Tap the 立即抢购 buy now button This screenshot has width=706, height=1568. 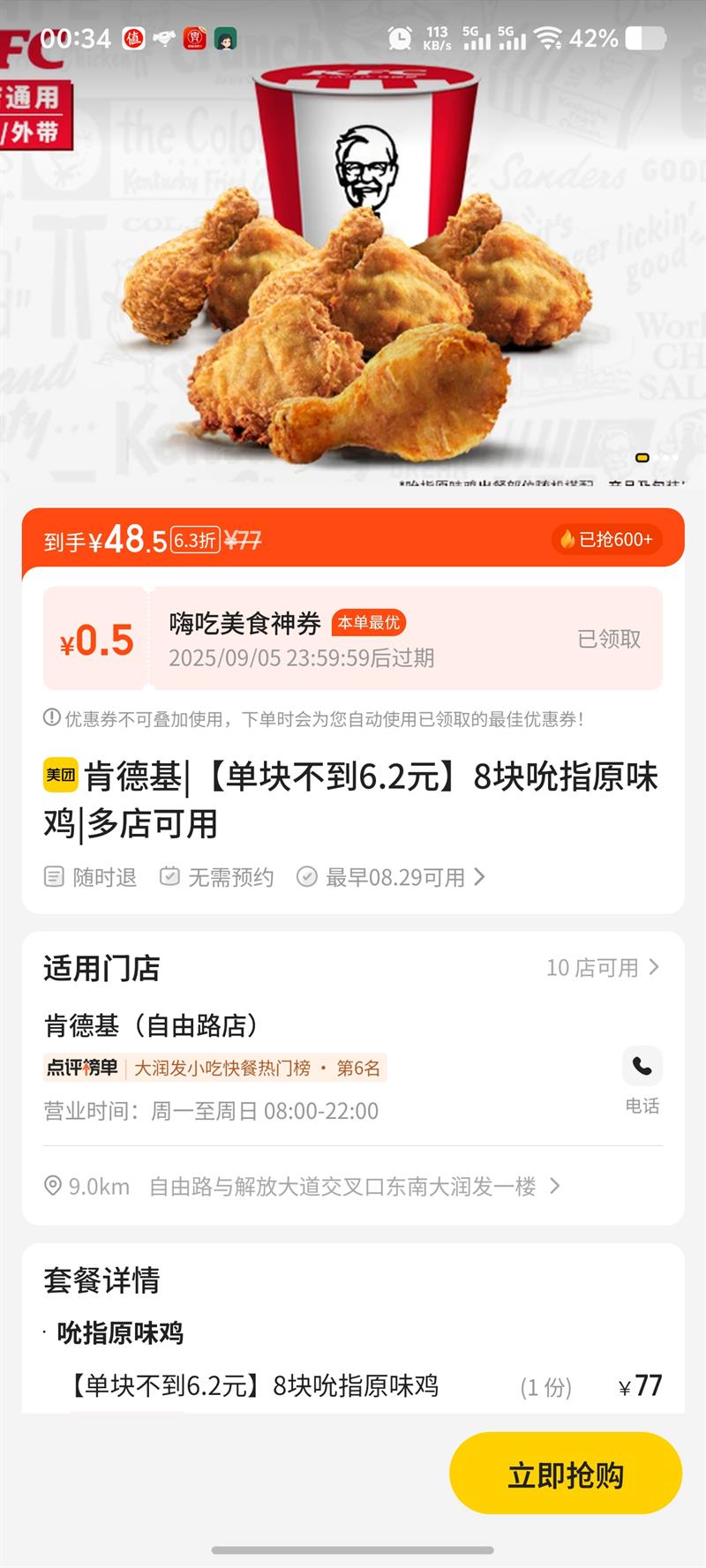point(565,1474)
